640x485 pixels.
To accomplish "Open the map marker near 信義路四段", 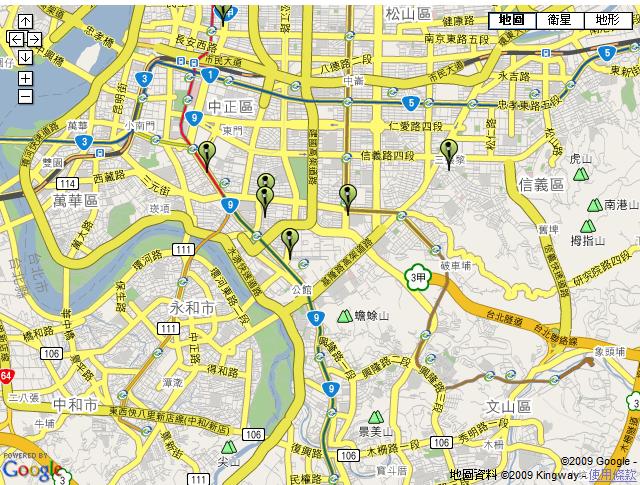I will pyautogui.click(x=347, y=196).
